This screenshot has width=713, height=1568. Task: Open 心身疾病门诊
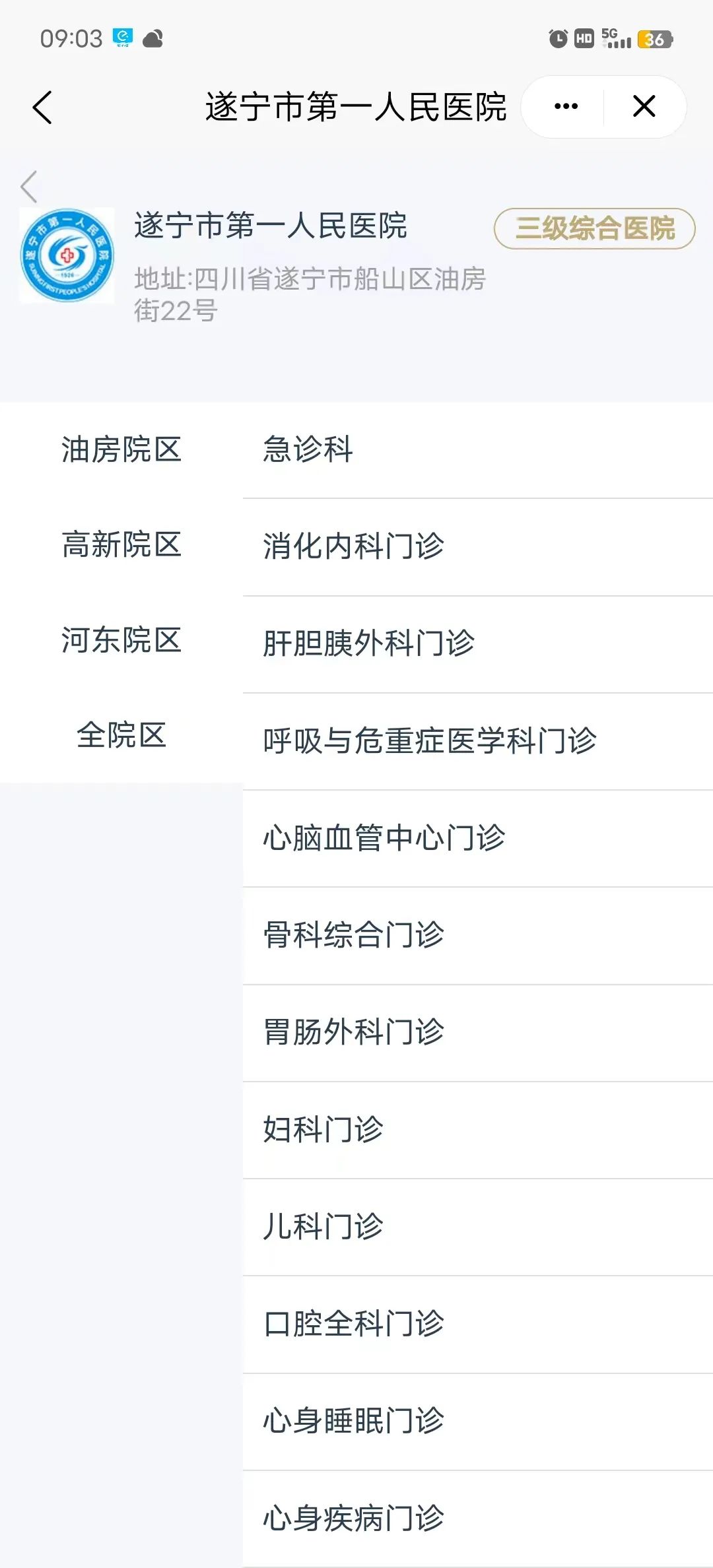tap(354, 1518)
